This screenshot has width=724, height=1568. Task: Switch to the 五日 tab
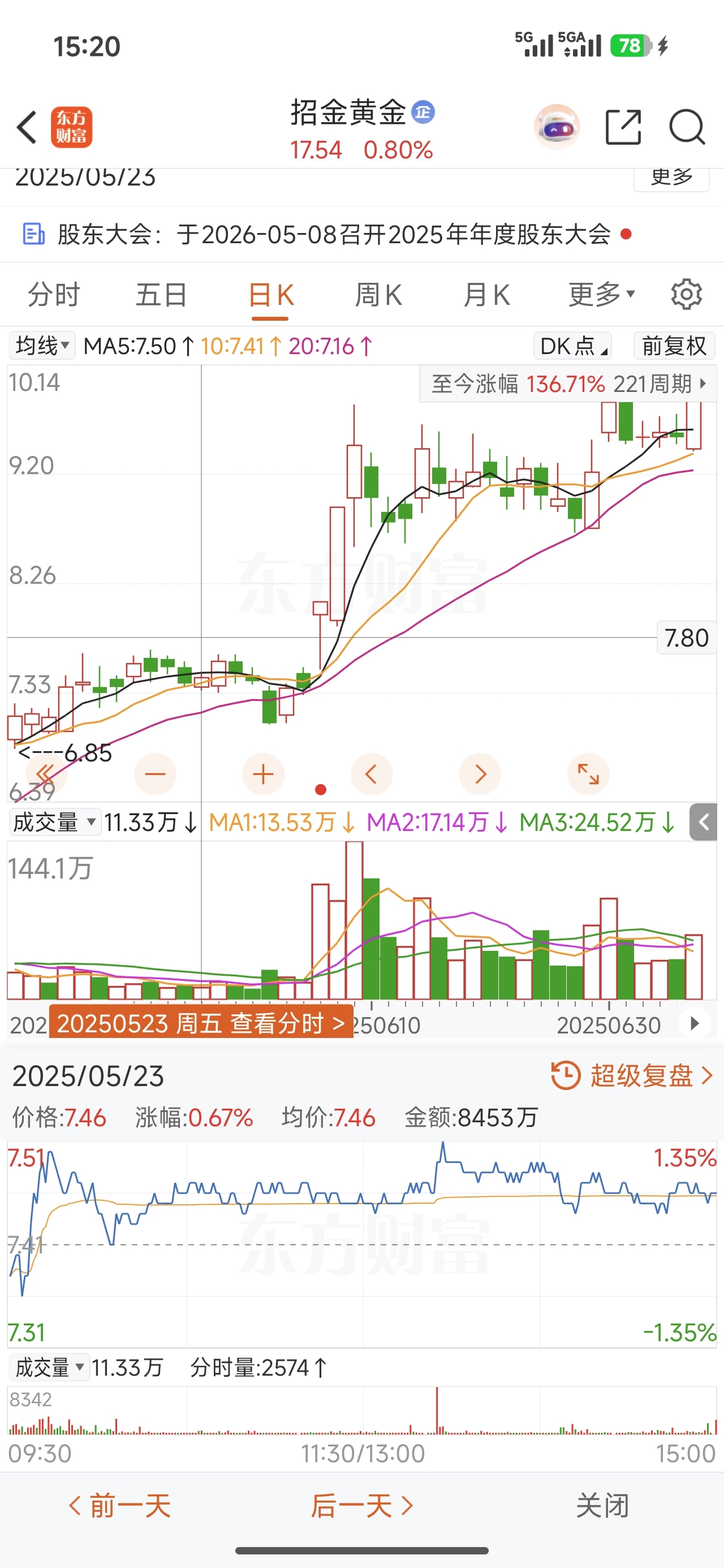[x=161, y=295]
